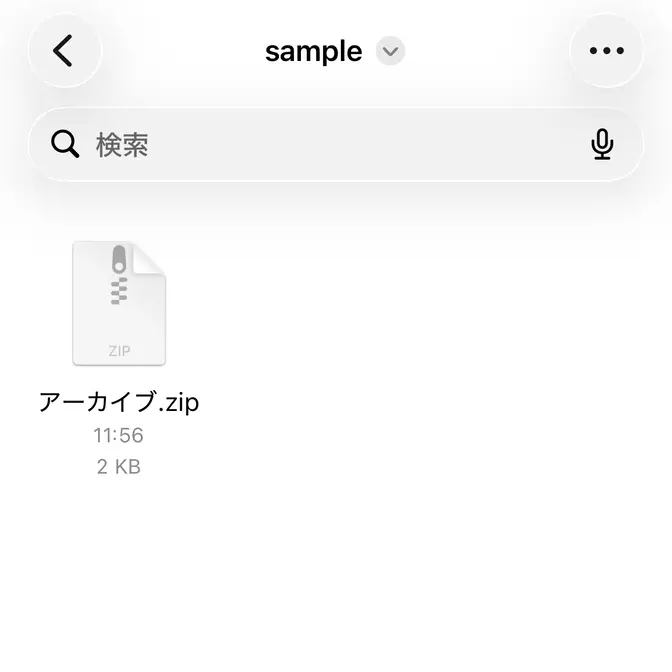The image size is (672, 672).
Task: Tap the 検索 search field
Action: coord(320,145)
